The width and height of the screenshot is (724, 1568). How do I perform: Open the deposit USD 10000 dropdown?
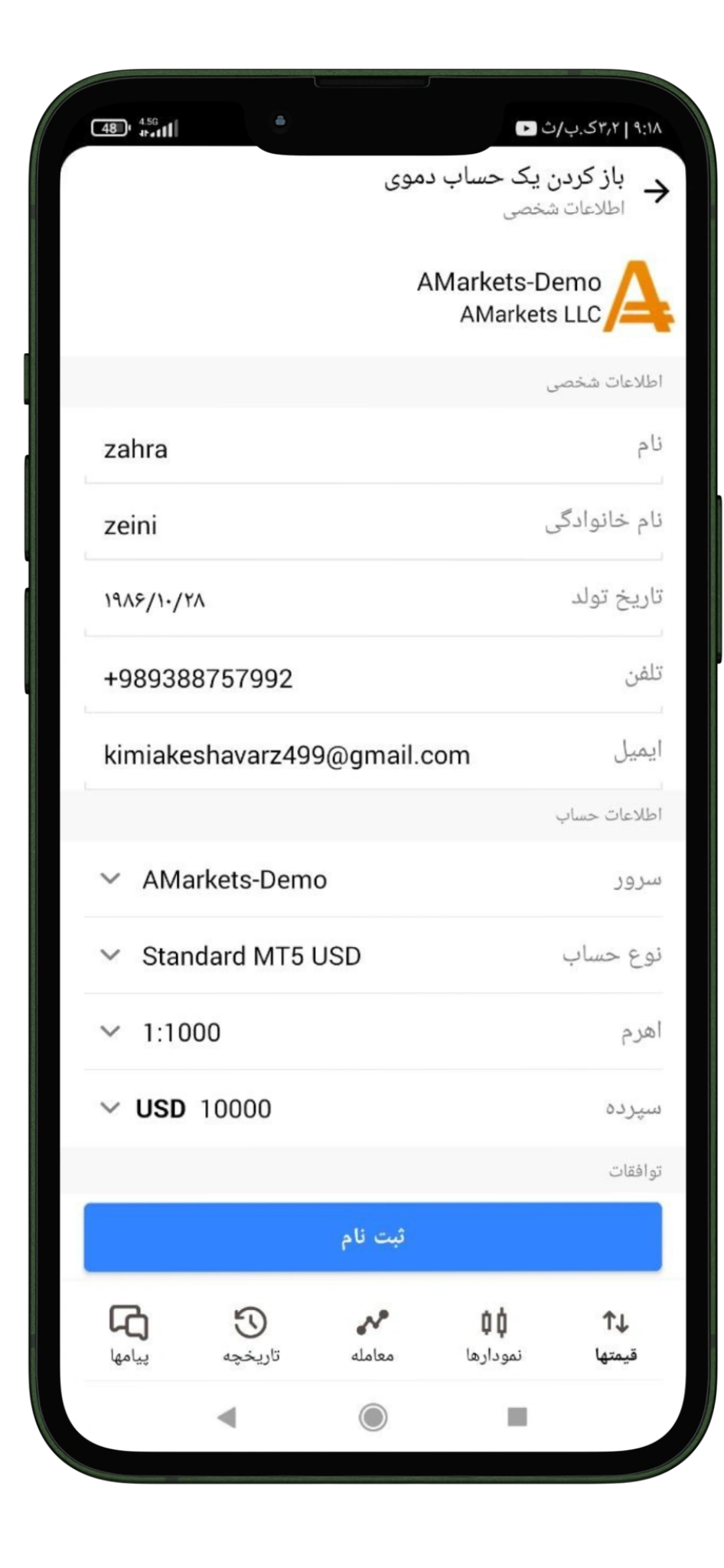click(373, 1109)
